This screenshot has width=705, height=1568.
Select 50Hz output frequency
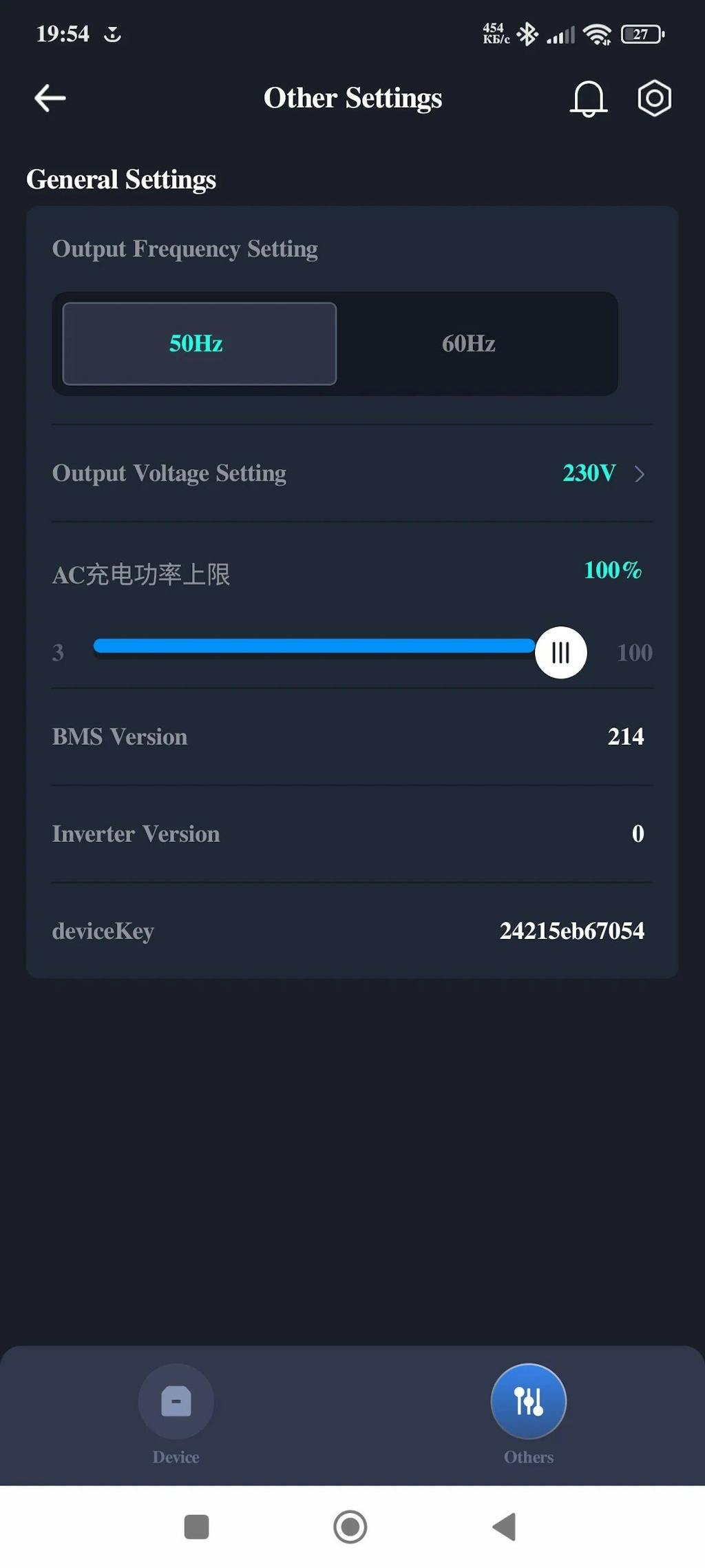coord(199,343)
